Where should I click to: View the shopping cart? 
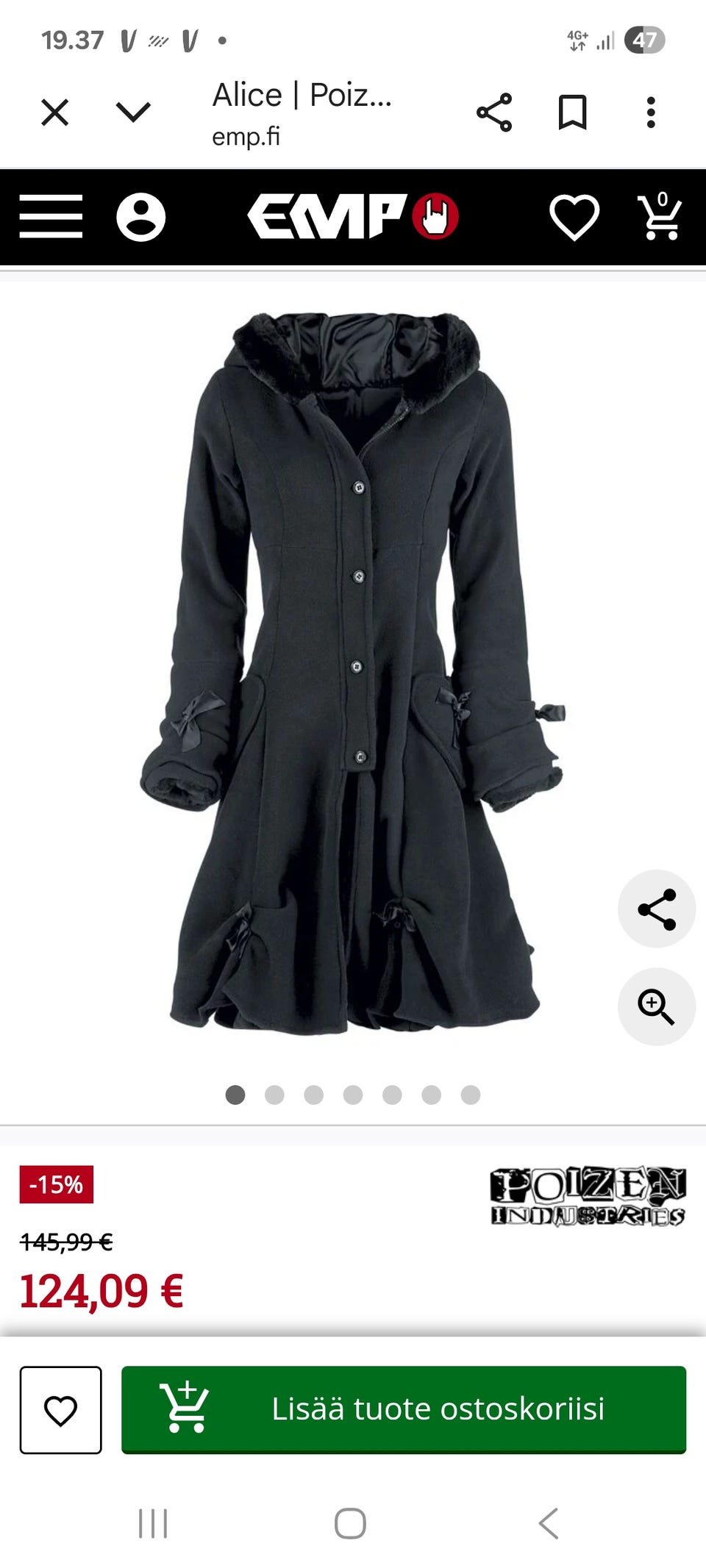coord(660,217)
